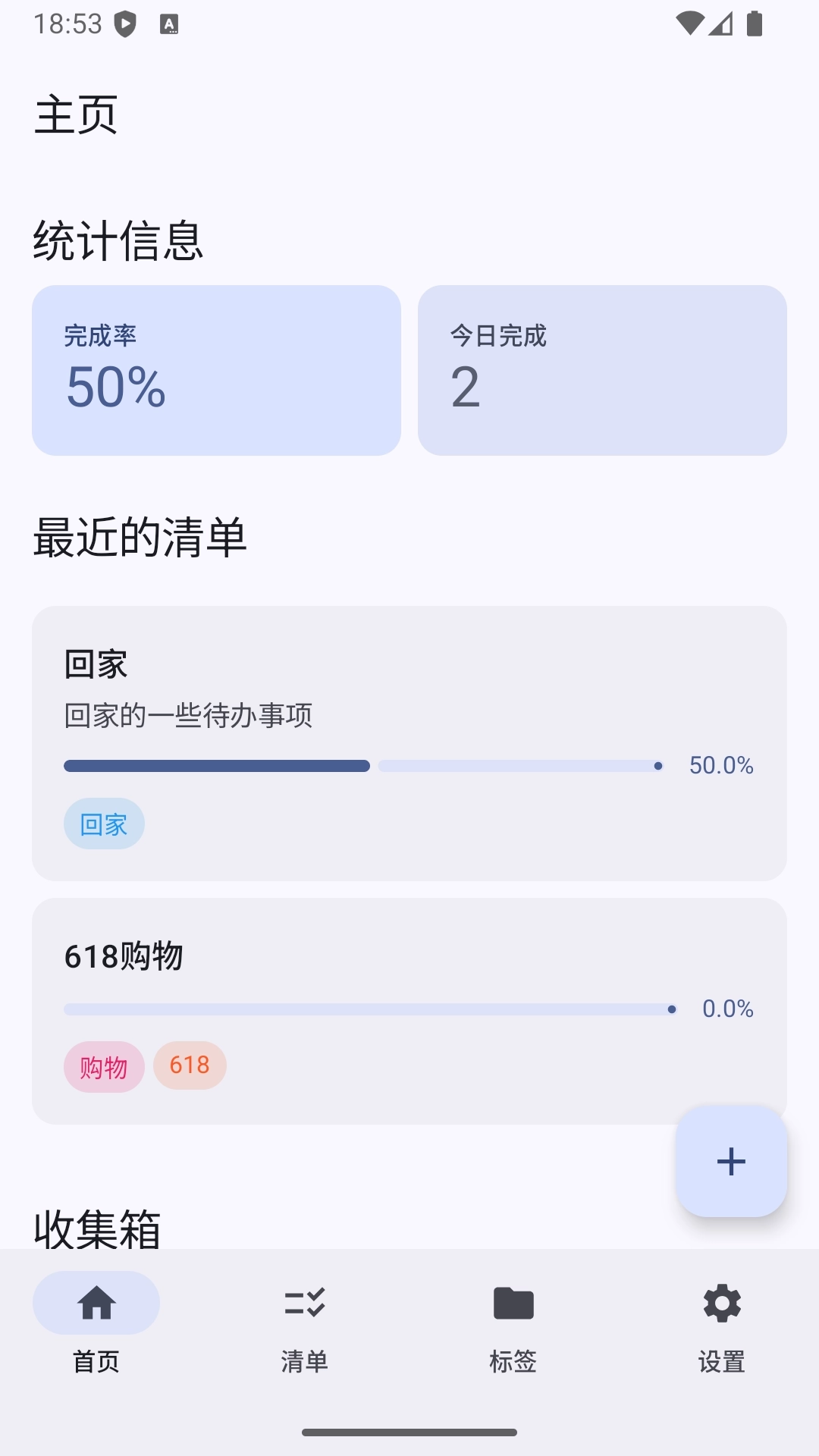Open the 清单 checklist icon

(304, 1302)
